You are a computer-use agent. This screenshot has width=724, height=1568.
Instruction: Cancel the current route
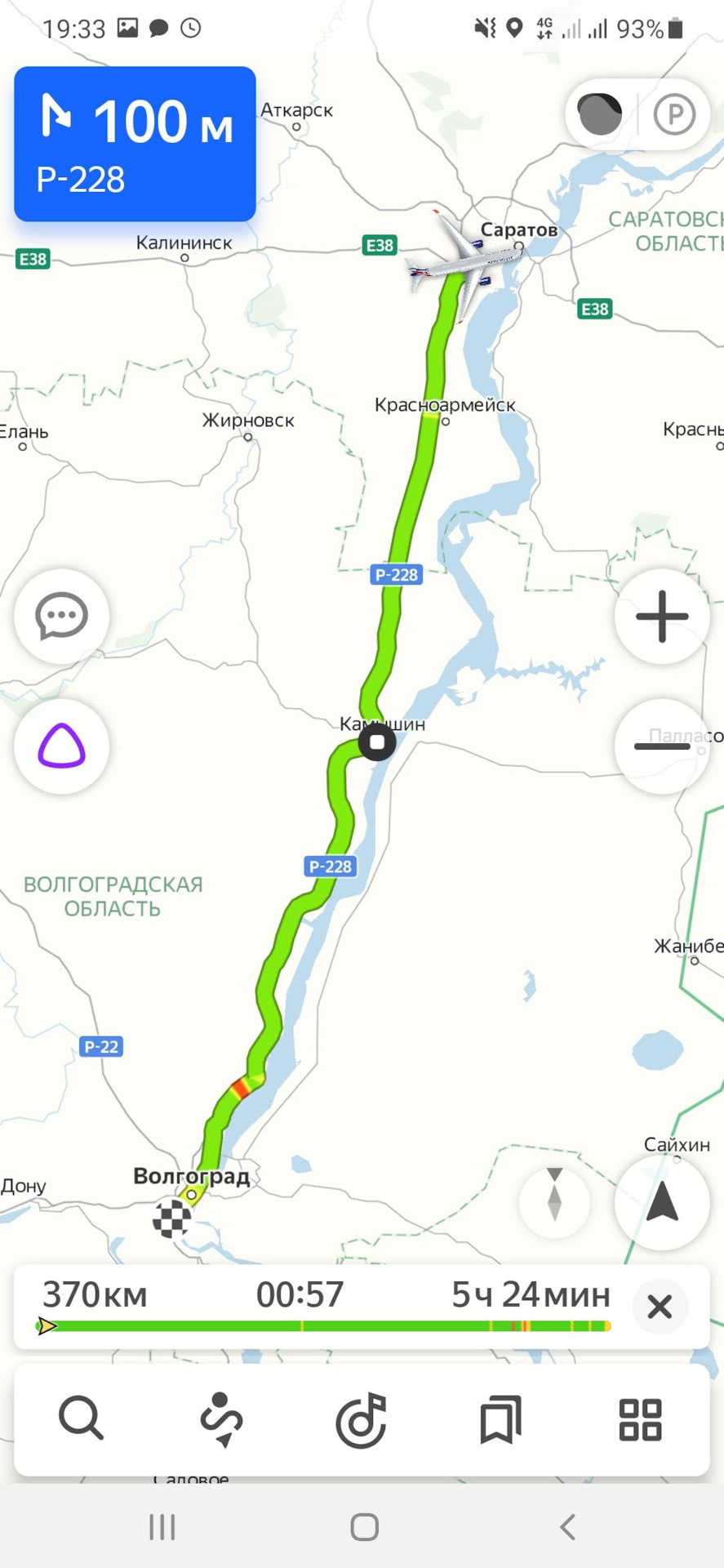tap(660, 1307)
